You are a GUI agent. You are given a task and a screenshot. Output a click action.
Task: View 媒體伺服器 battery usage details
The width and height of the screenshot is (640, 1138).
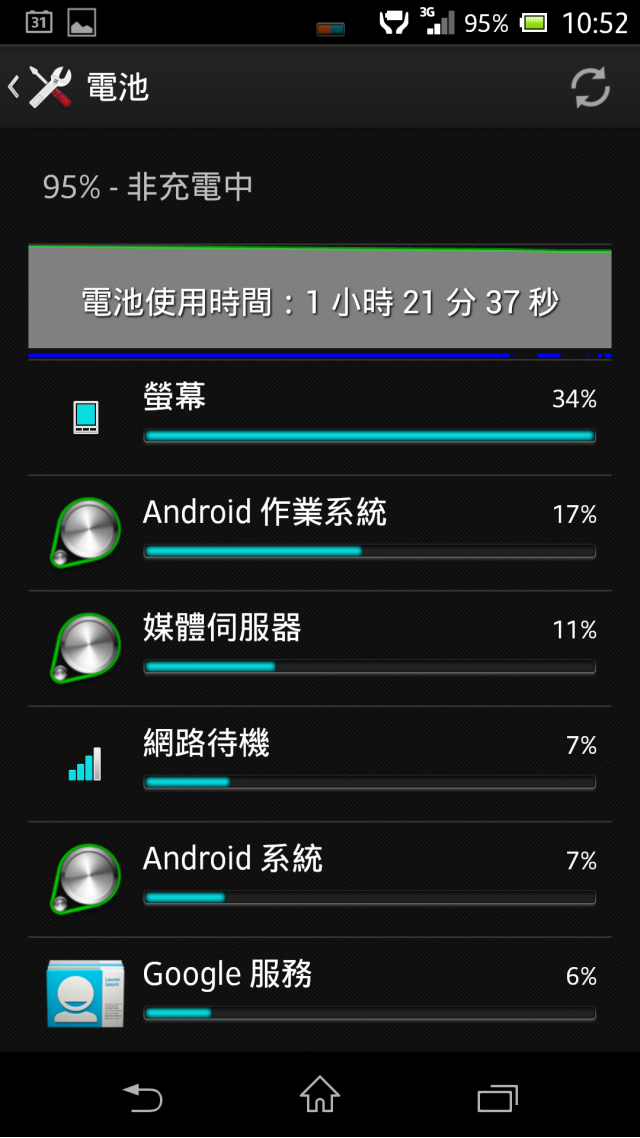tap(319, 648)
